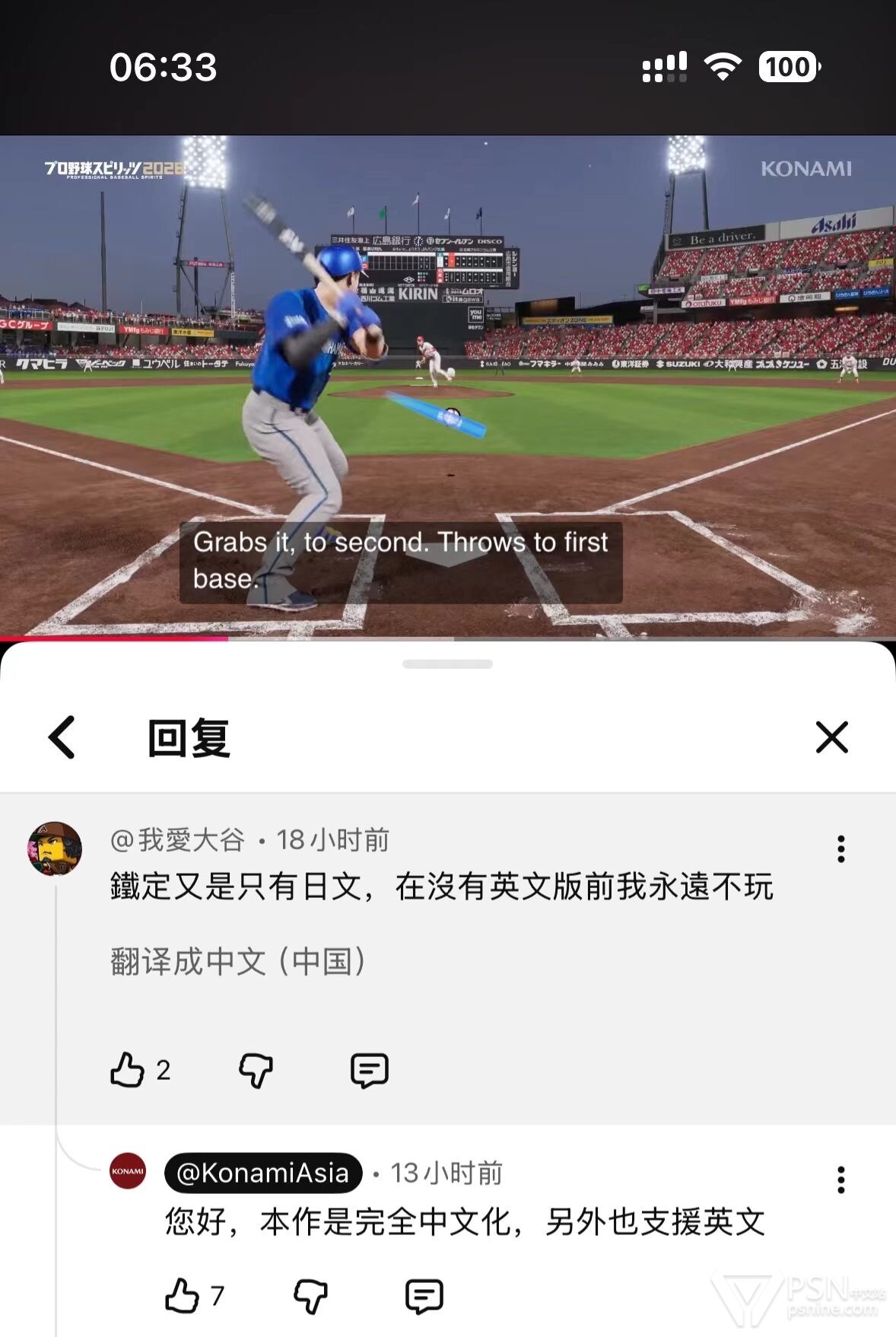
Task: Close the 回复 replies panel
Action: coord(831,737)
